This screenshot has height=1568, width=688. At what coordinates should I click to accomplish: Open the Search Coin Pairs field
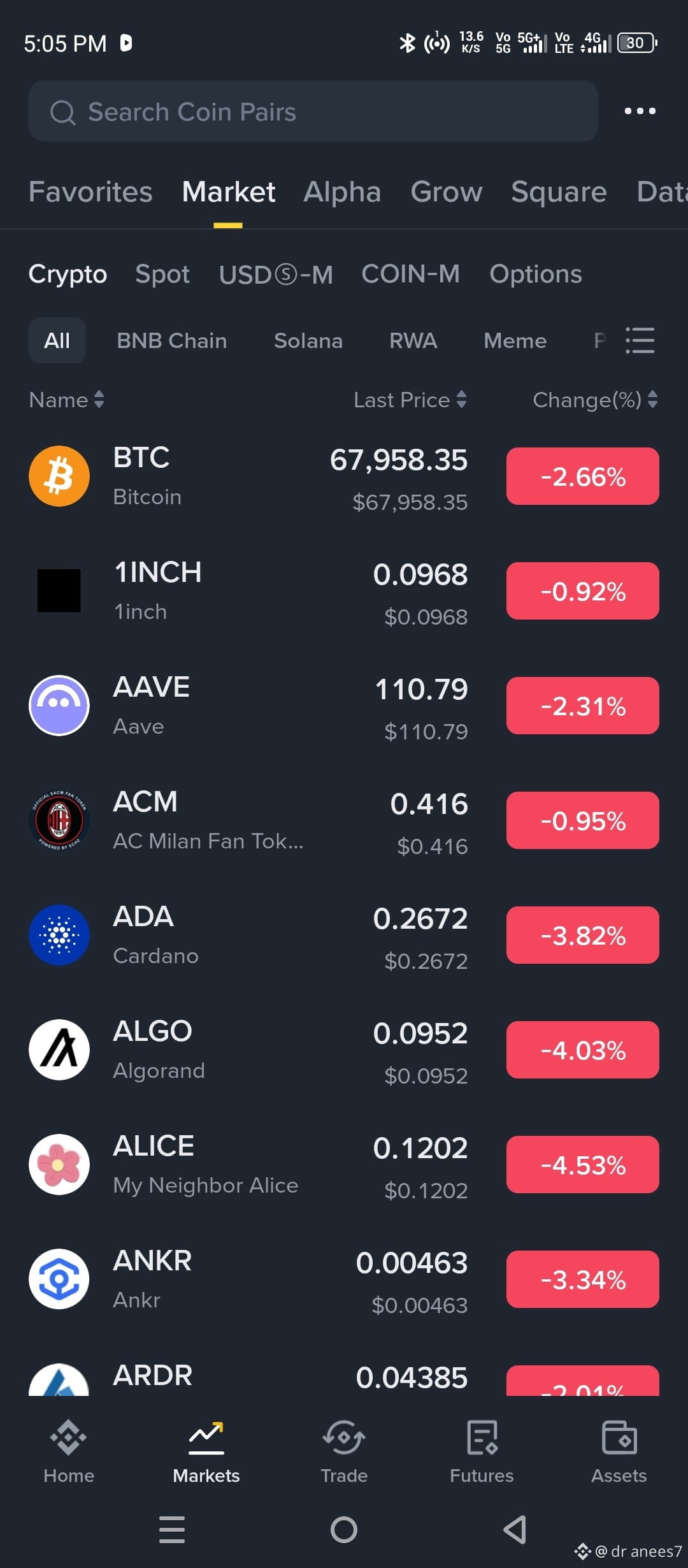click(313, 112)
